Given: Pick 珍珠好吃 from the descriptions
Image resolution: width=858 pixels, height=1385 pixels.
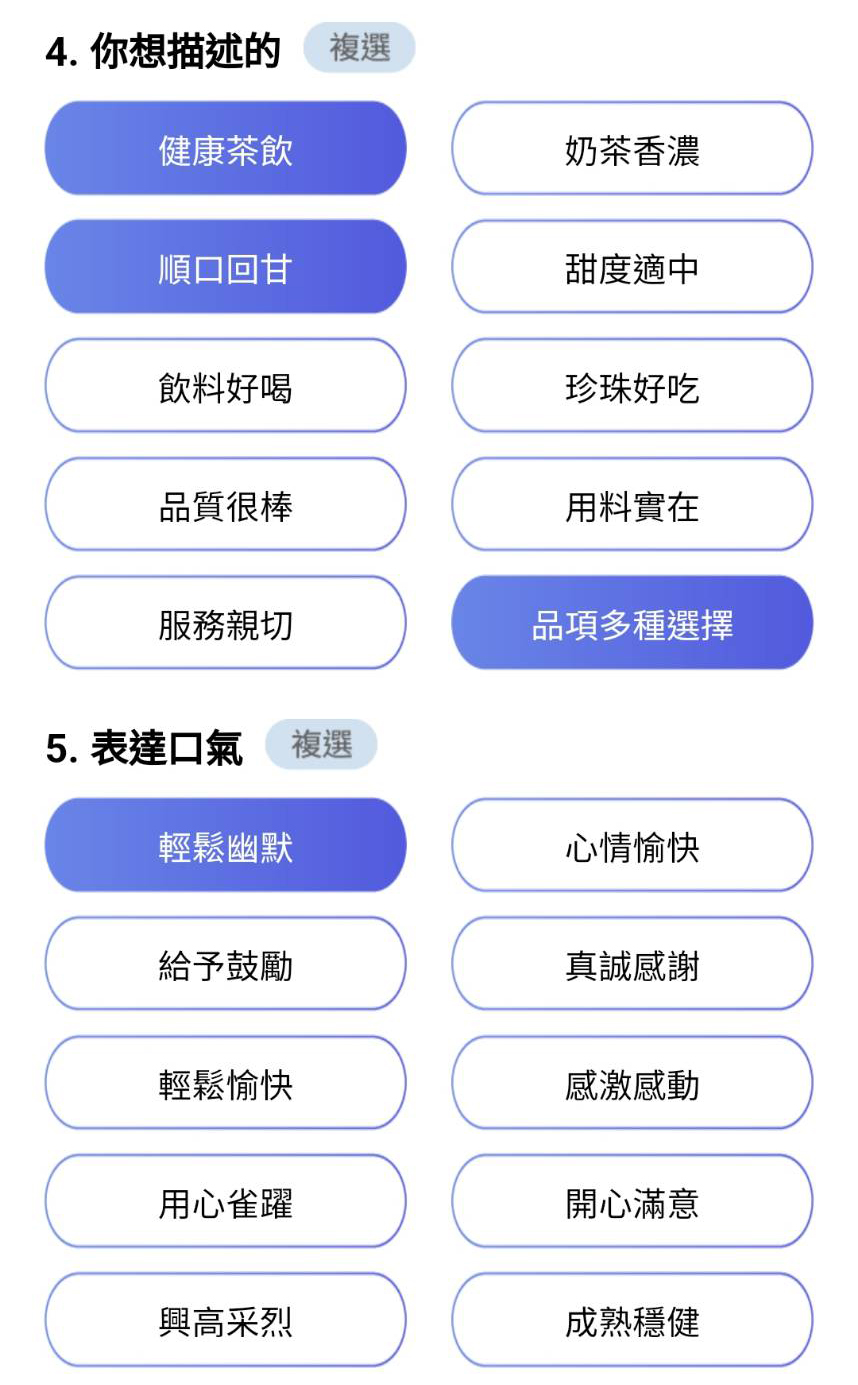Looking at the screenshot, I should [x=632, y=385].
